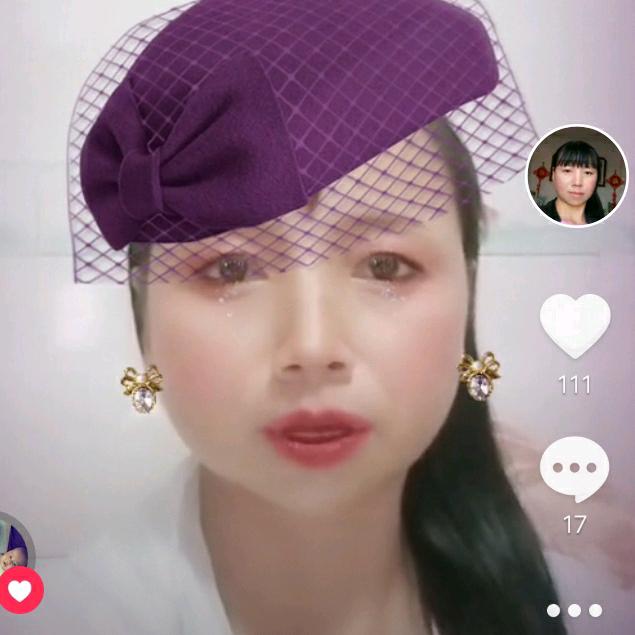Tap the red heart badge button
Viewport: 635px width, 635px height.
pyautogui.click(x=20, y=590)
